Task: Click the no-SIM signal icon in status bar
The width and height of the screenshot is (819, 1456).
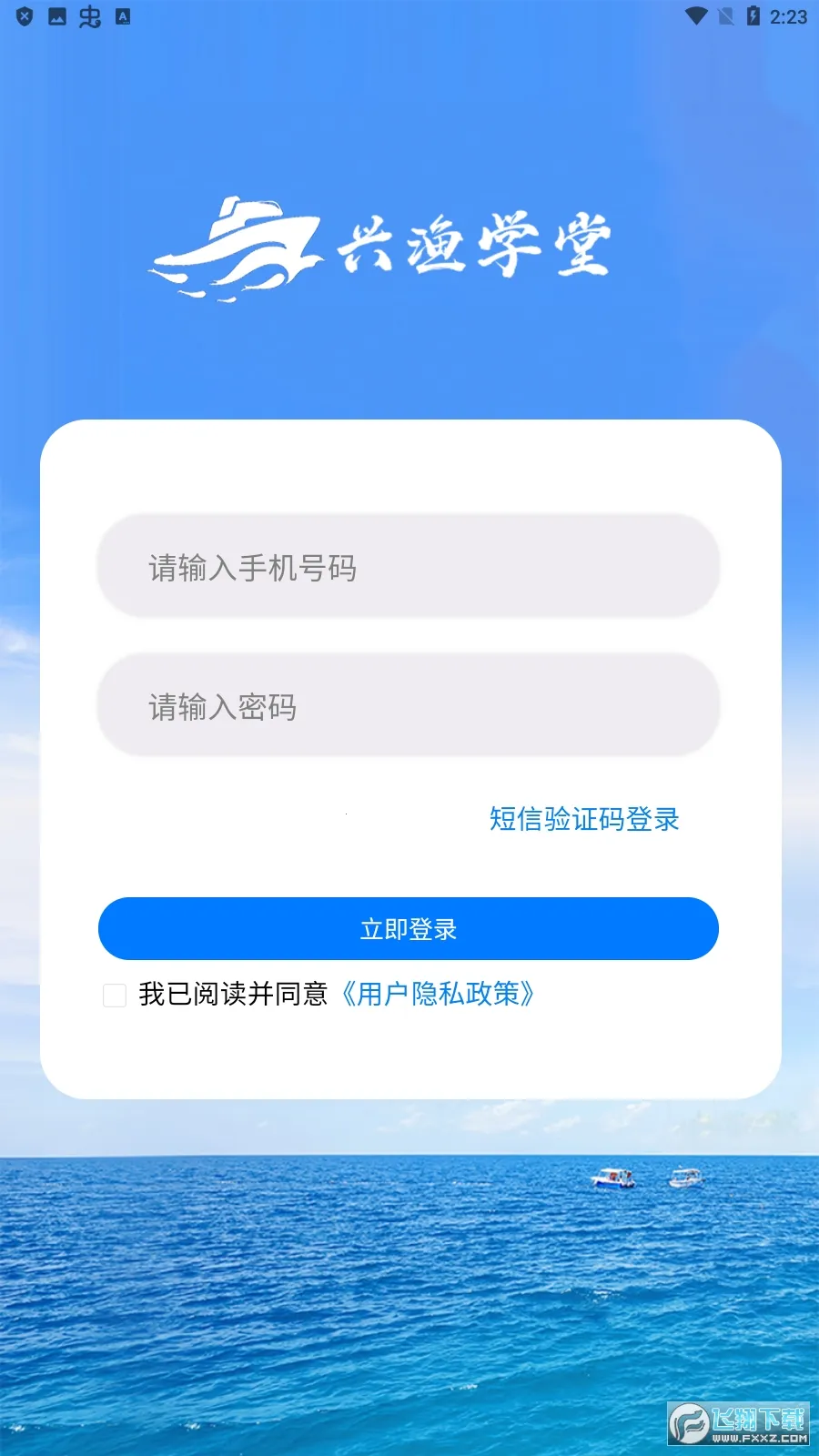Action: [x=725, y=15]
